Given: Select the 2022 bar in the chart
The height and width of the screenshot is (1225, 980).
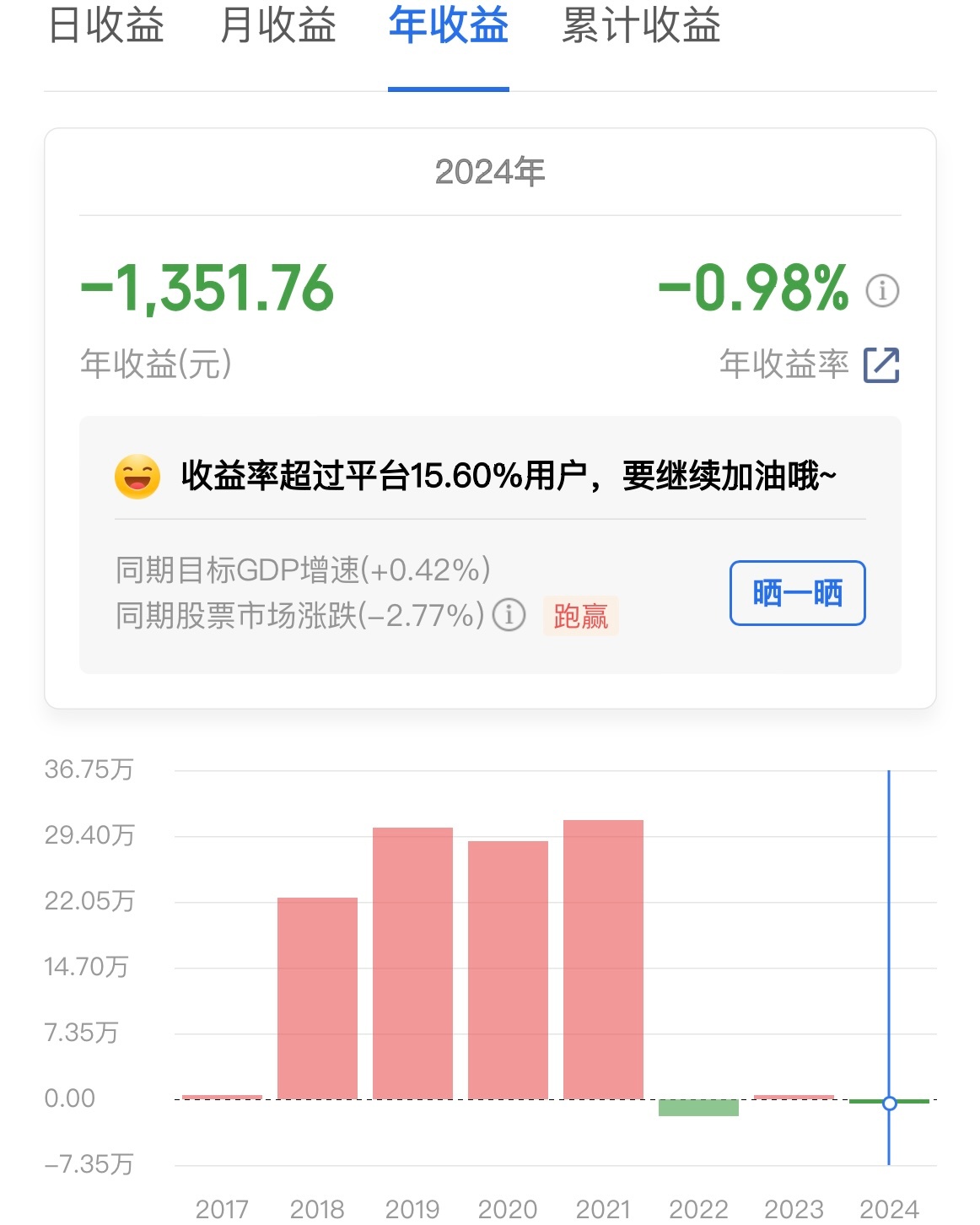Looking at the screenshot, I should (x=698, y=1108).
